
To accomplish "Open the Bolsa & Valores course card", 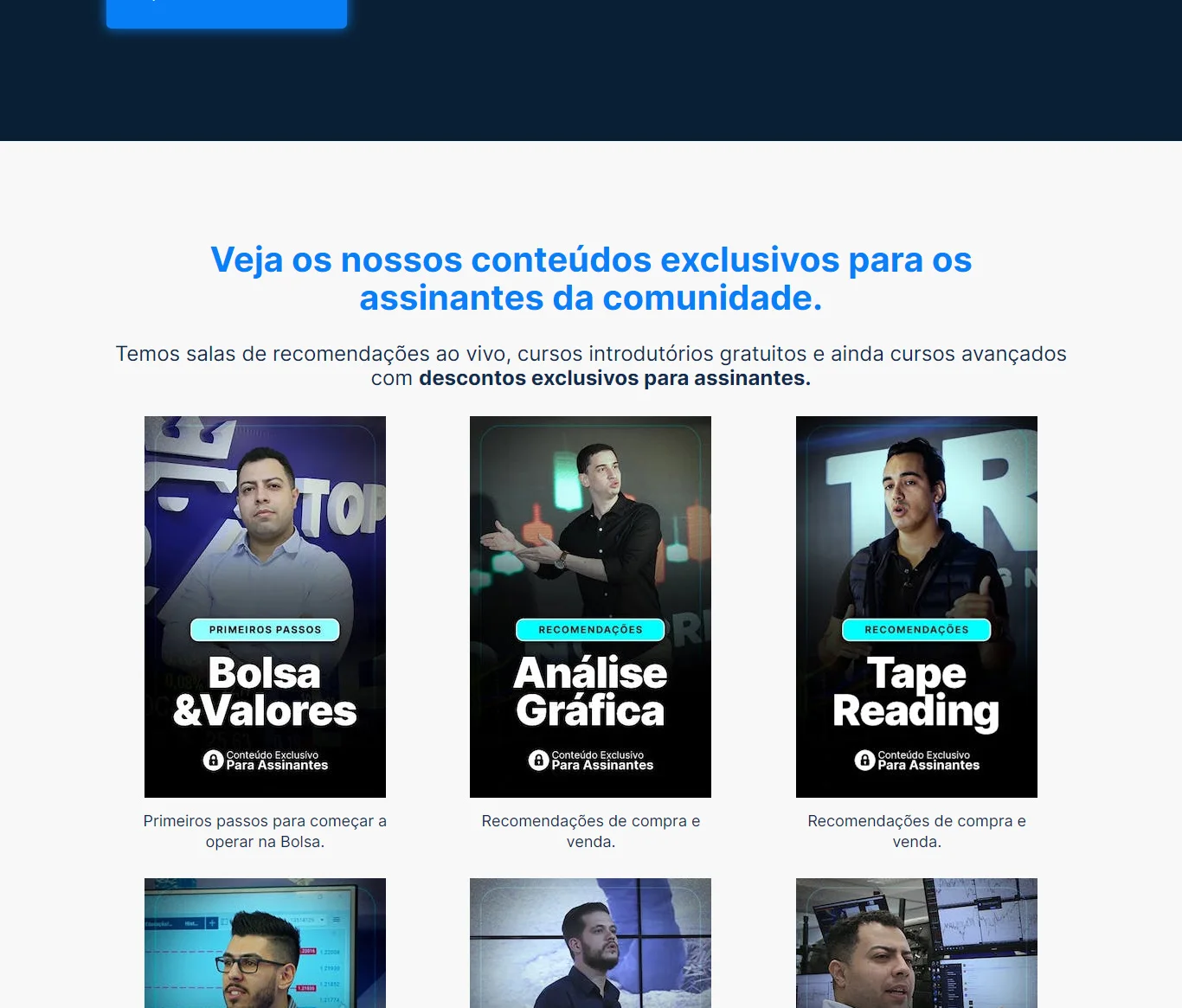I will (265, 607).
